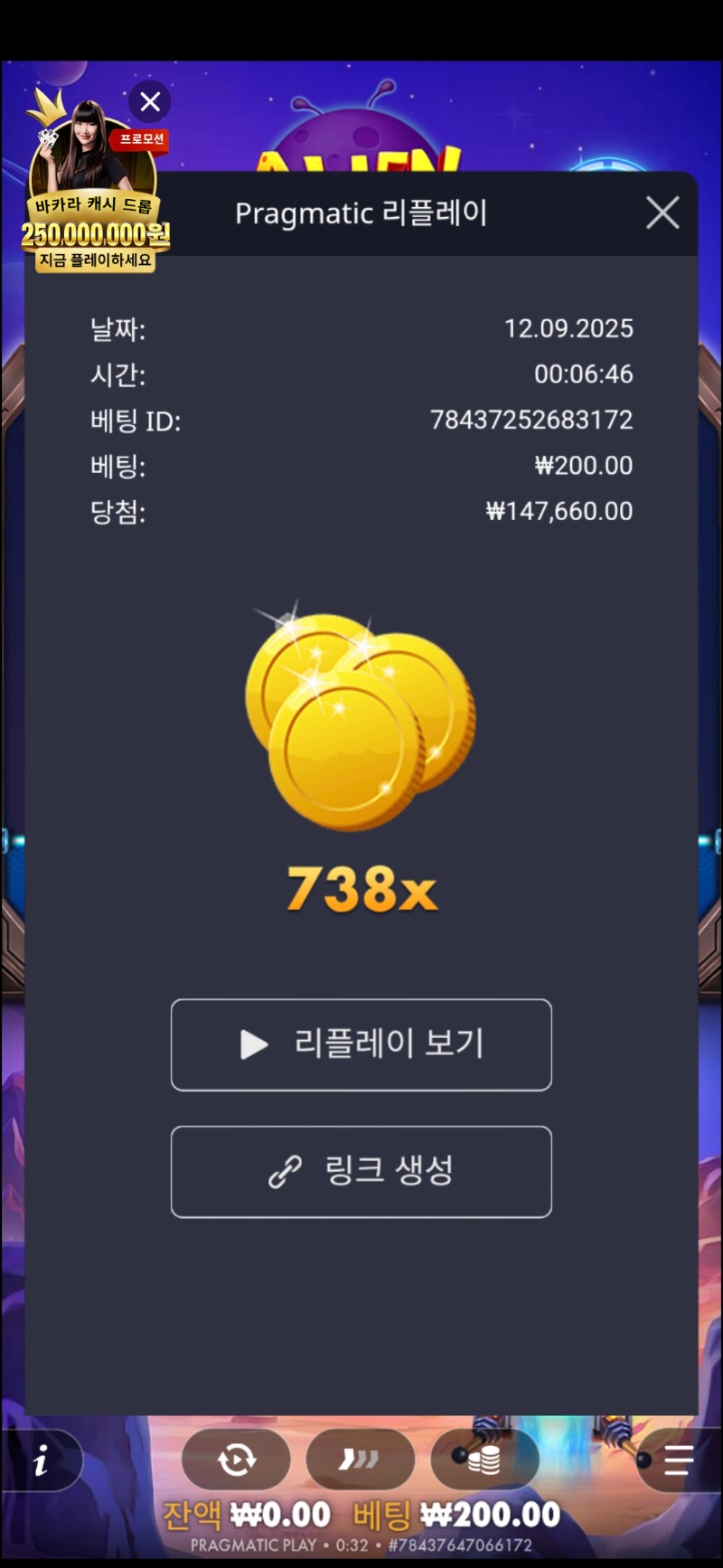Close the Pragmatic replay dialog
723x1568 pixels.
(x=662, y=213)
